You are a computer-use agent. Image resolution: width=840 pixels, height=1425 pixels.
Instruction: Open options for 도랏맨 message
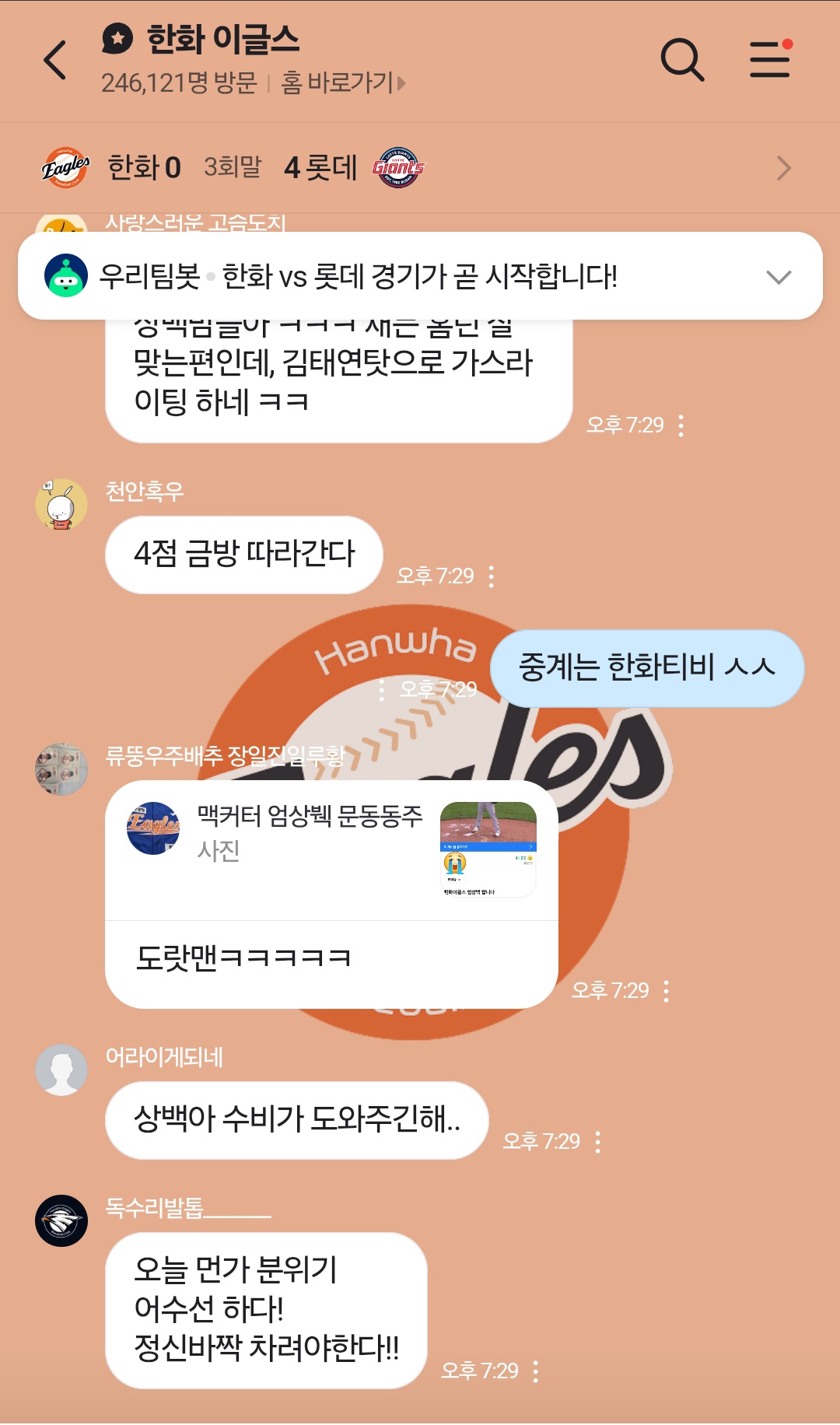point(666,991)
